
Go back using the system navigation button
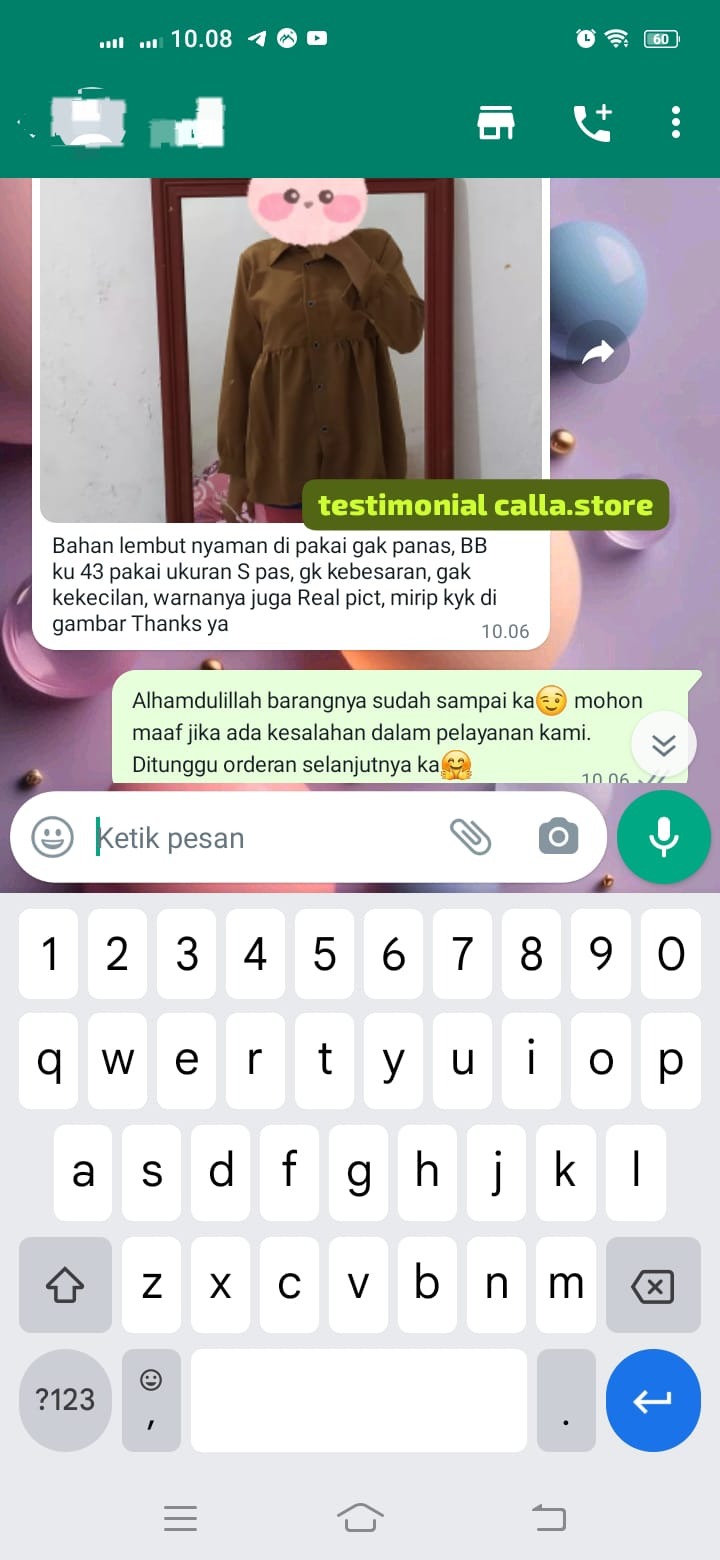tap(548, 1518)
